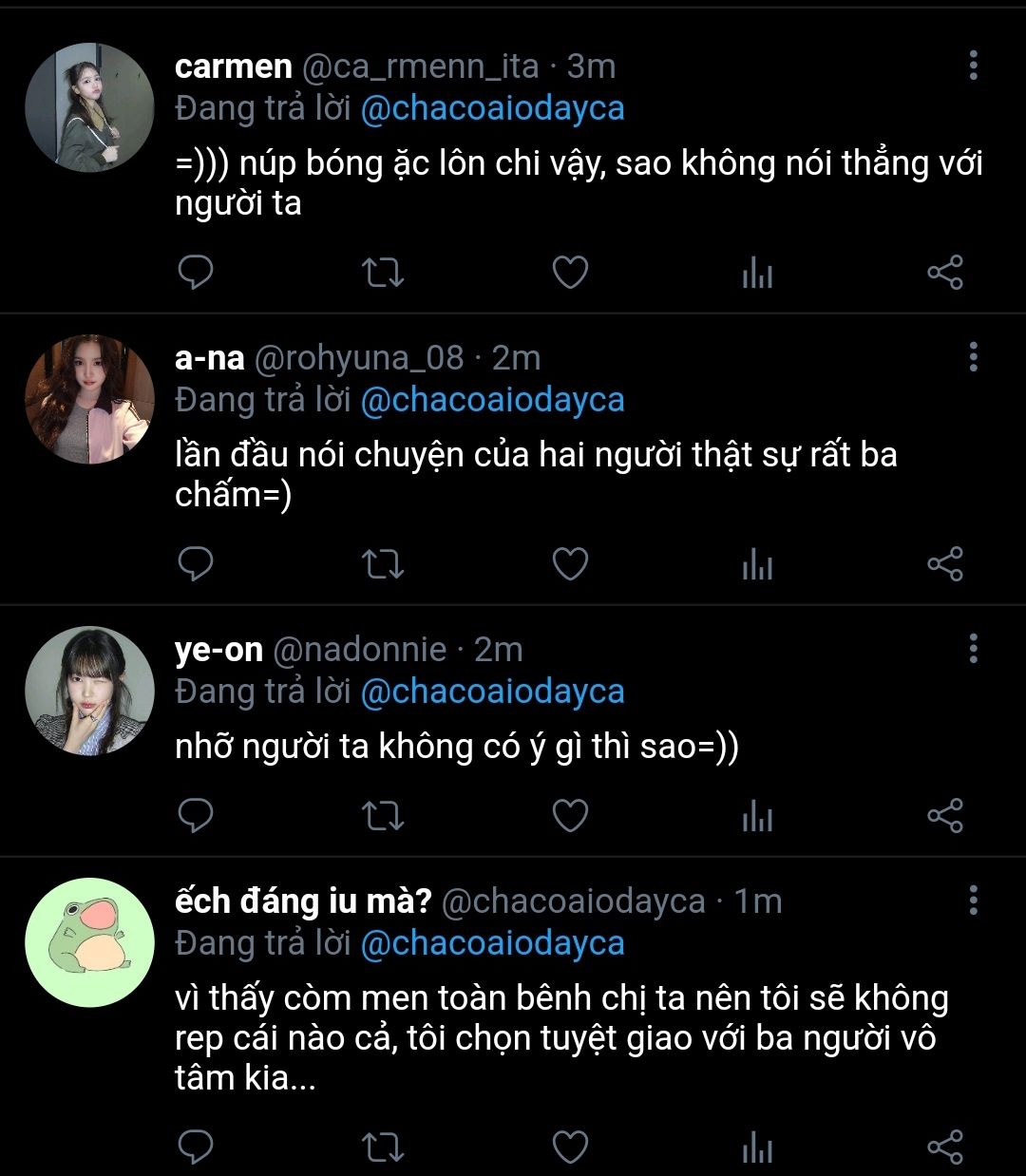The height and width of the screenshot is (1176, 1026).
Task: Reply to a-na's tweet
Action: click(196, 564)
